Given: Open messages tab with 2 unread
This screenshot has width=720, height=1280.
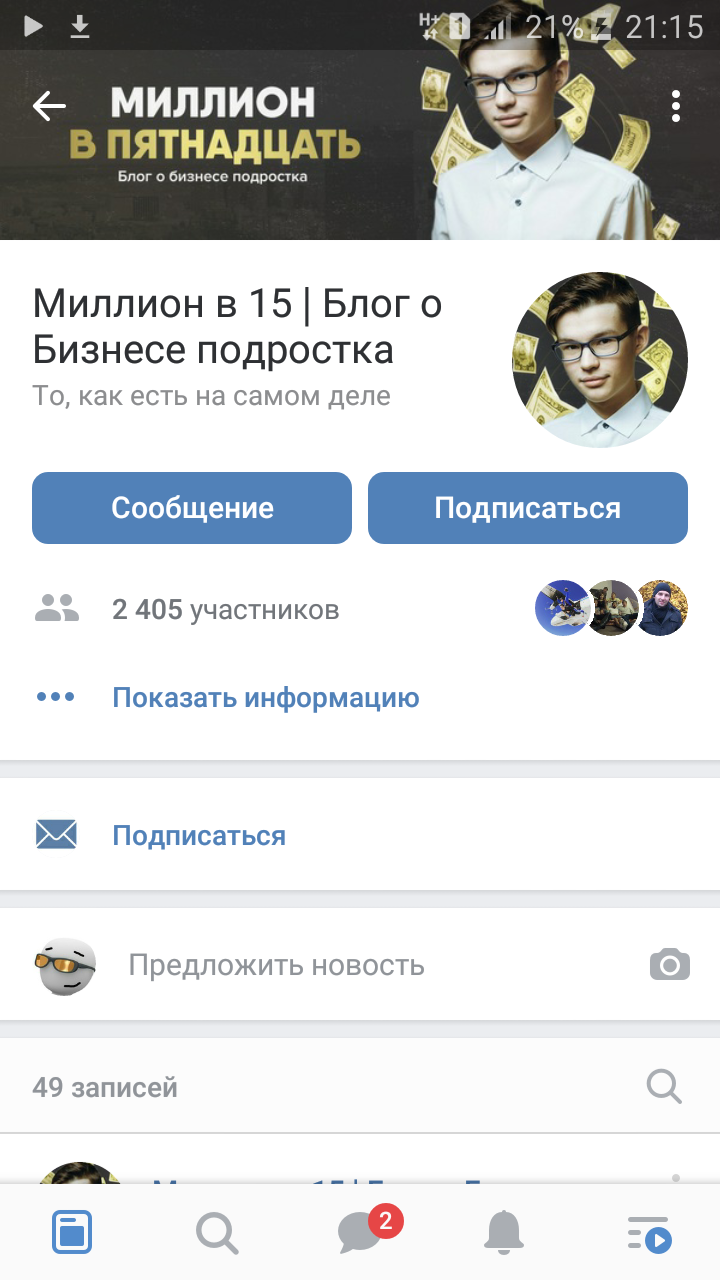Looking at the screenshot, I should click(360, 1232).
